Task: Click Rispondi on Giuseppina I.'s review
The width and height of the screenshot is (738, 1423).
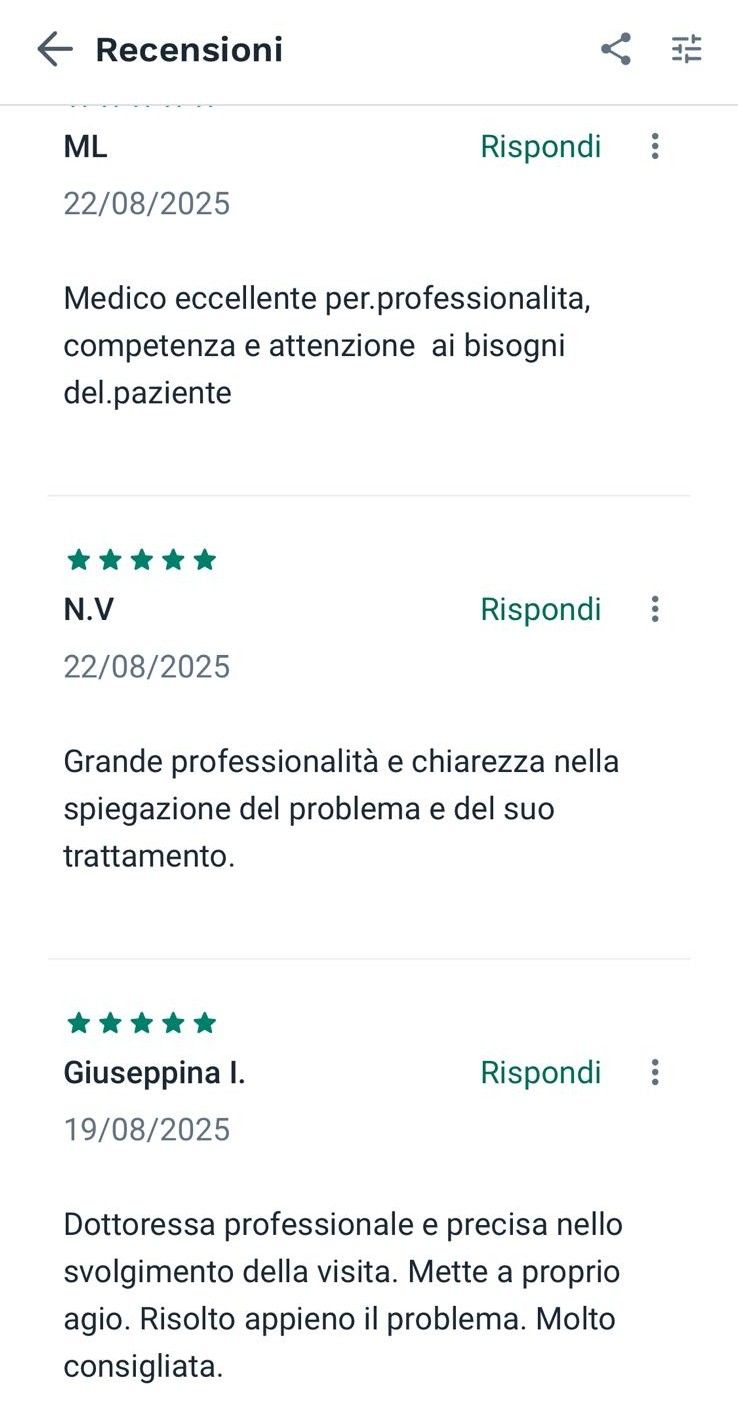Action: click(540, 1072)
